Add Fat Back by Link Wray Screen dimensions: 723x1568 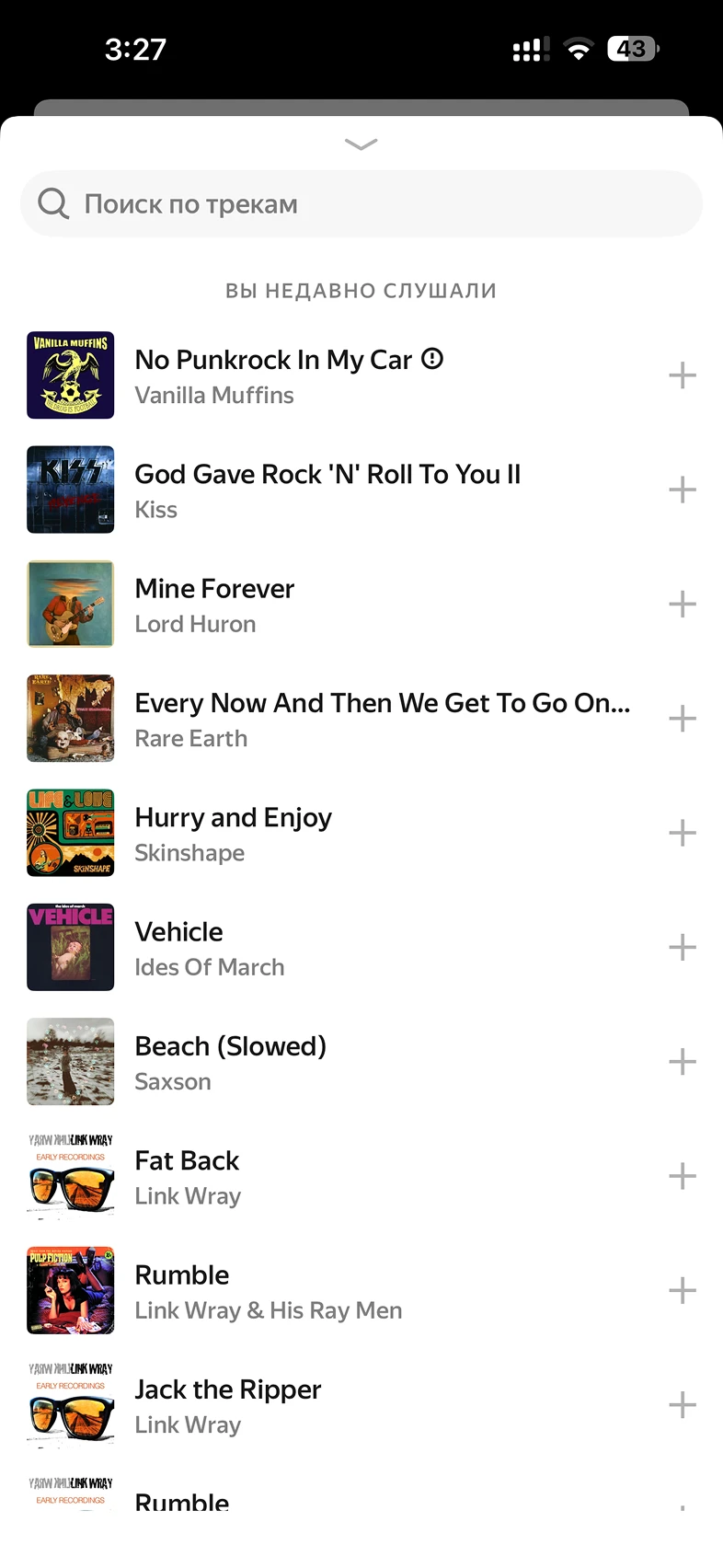coord(682,1176)
